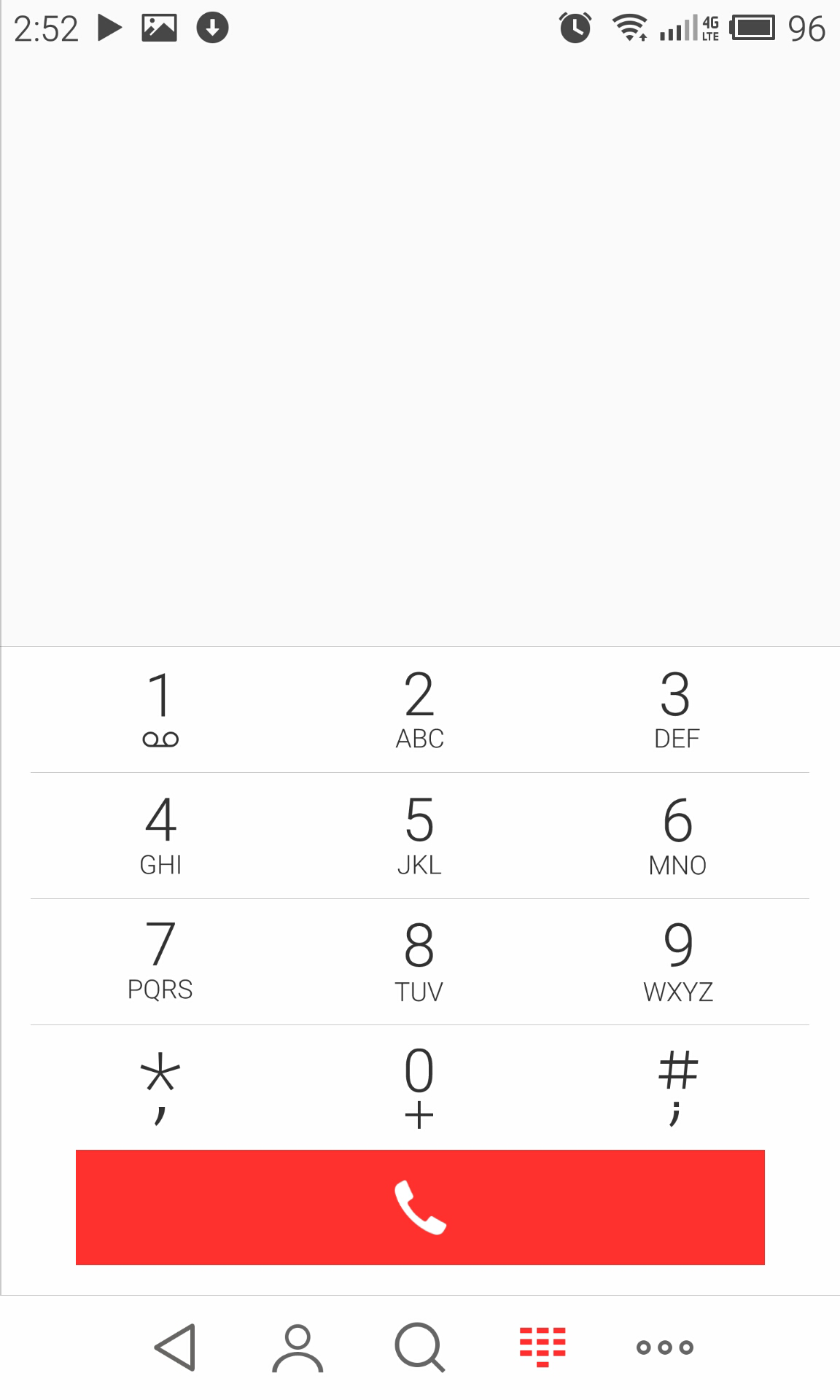Viewport: 840px width, 1400px height.
Task: Enter digit 6 MNO
Action: click(677, 835)
